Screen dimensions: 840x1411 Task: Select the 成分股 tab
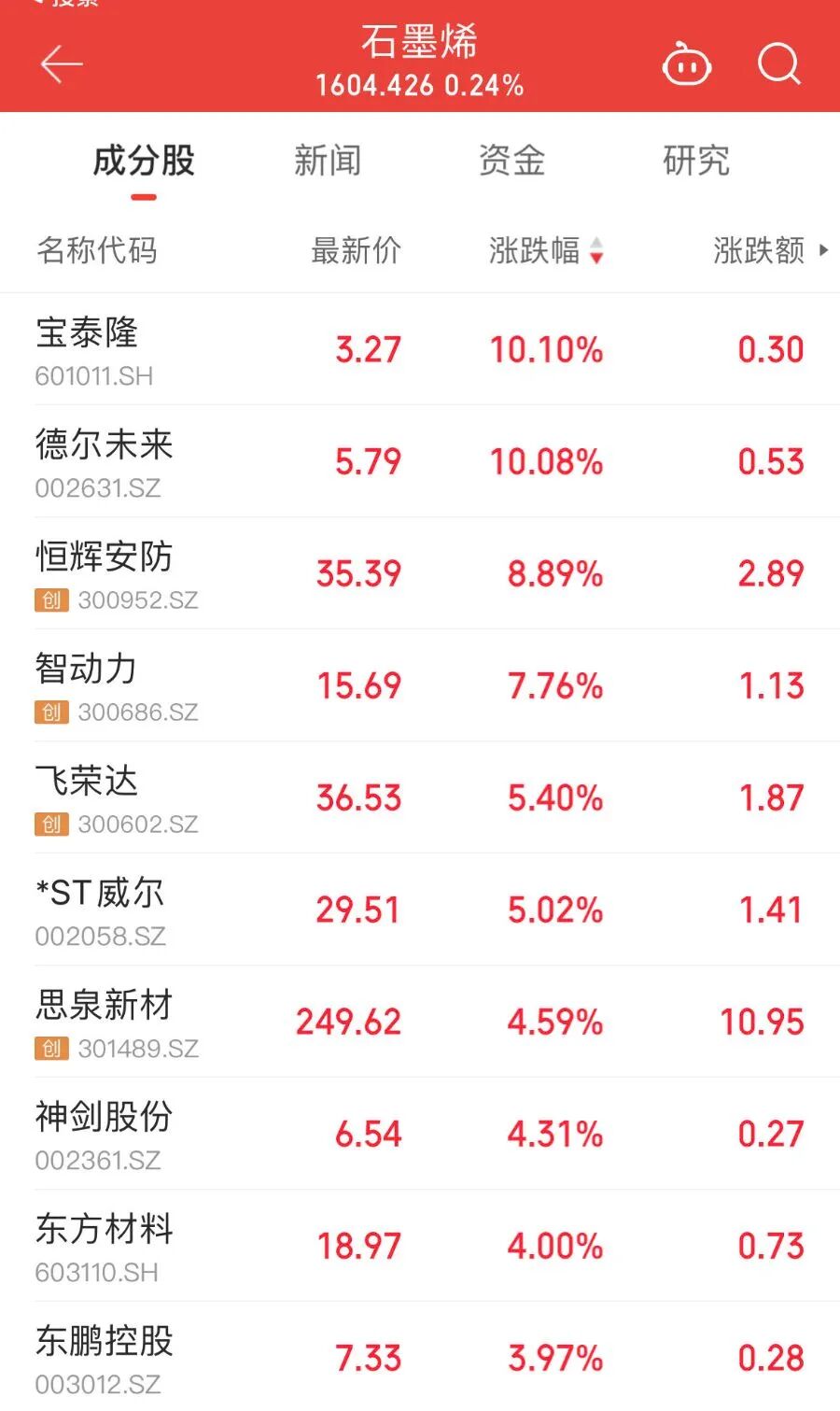click(144, 161)
